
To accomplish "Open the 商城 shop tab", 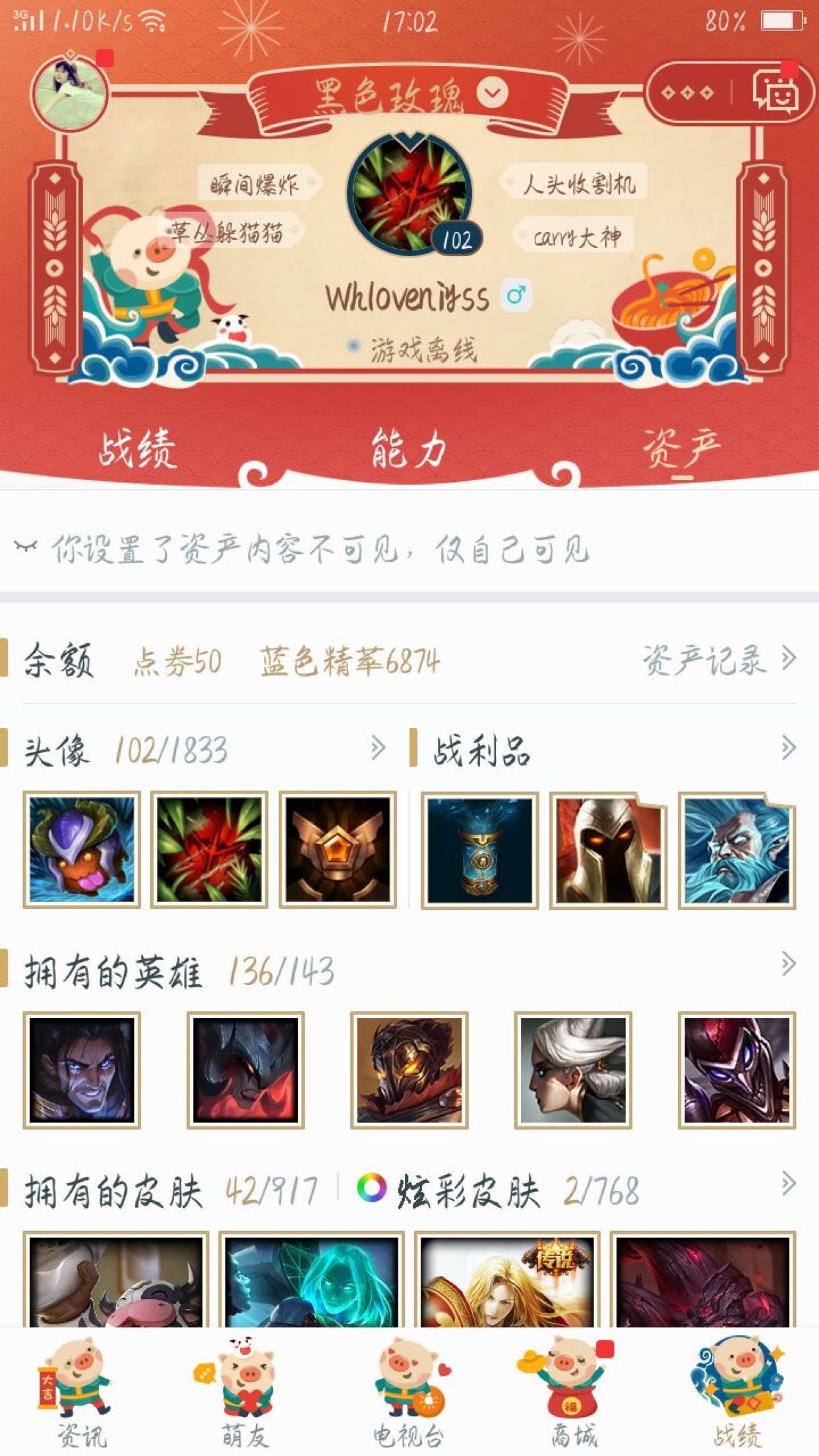I will point(572,1393).
